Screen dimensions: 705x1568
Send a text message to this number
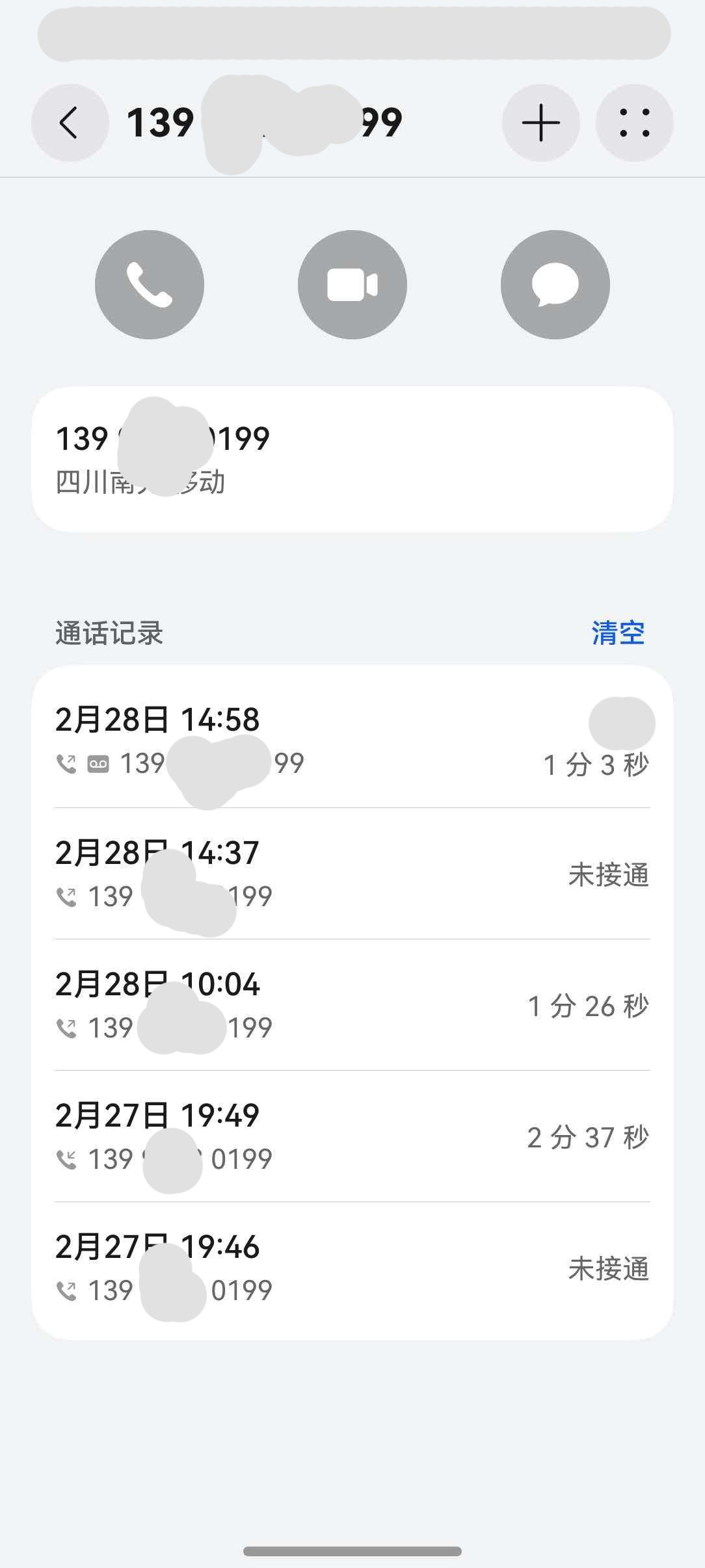coord(555,285)
